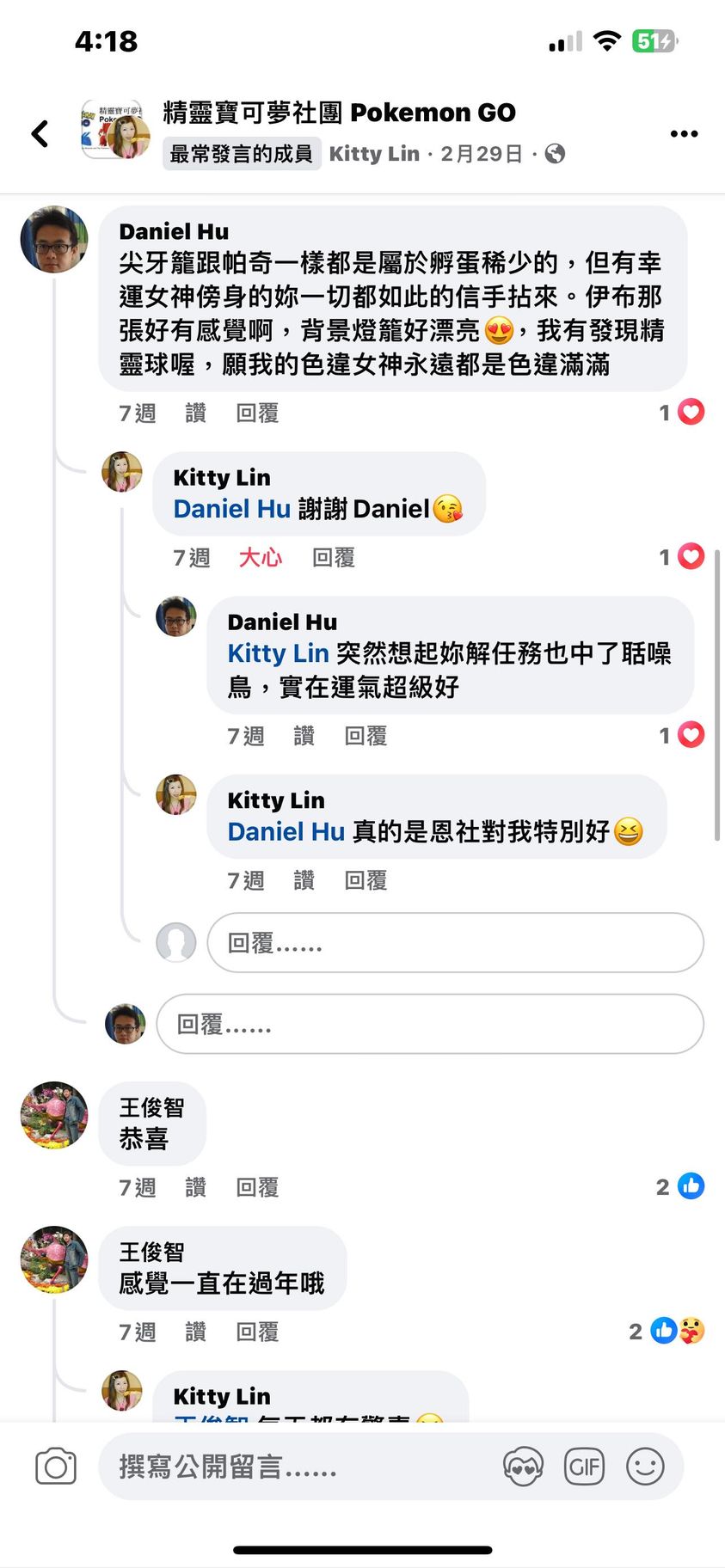The width and height of the screenshot is (725, 1568).
Task: Open the three-dot overflow menu
Action: 684,134
